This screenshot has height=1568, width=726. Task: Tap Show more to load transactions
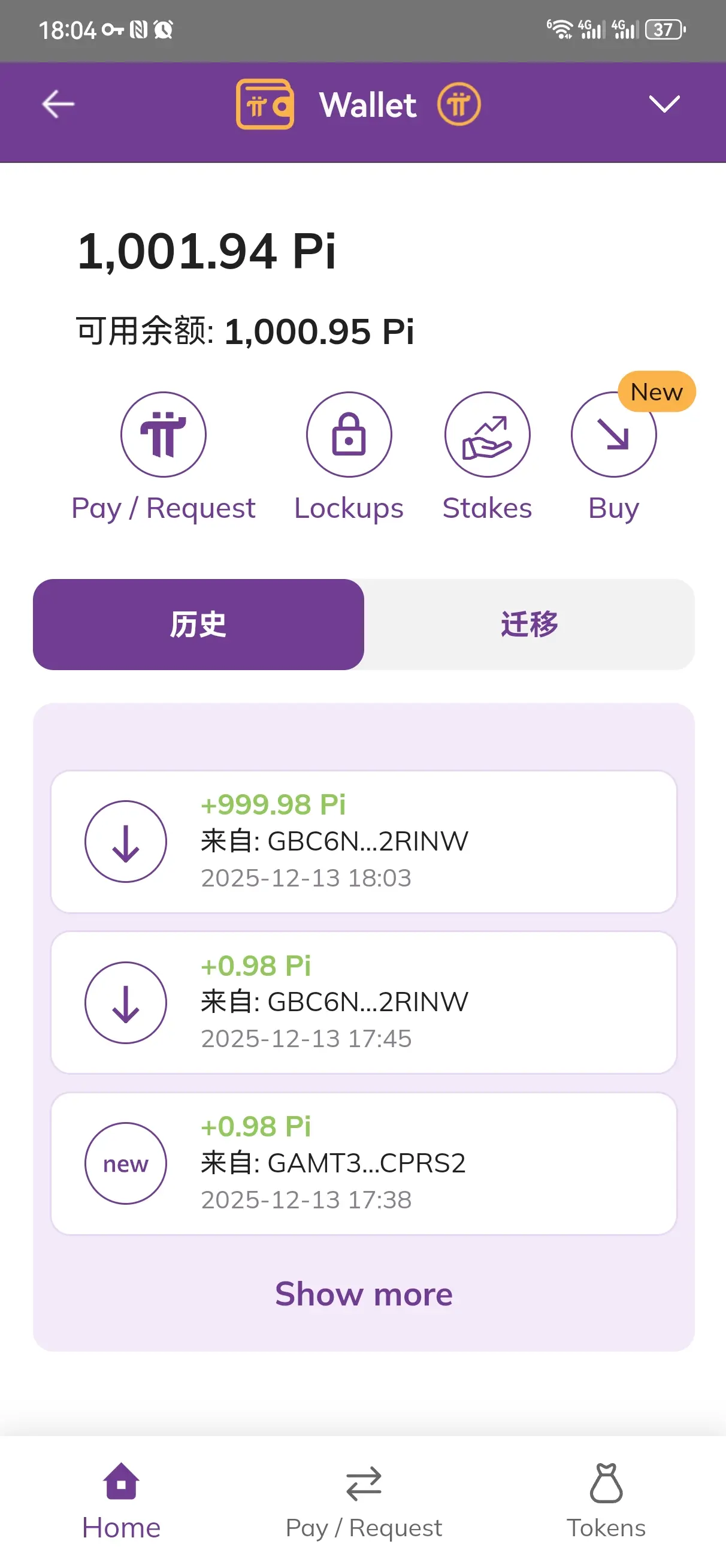pos(364,1293)
